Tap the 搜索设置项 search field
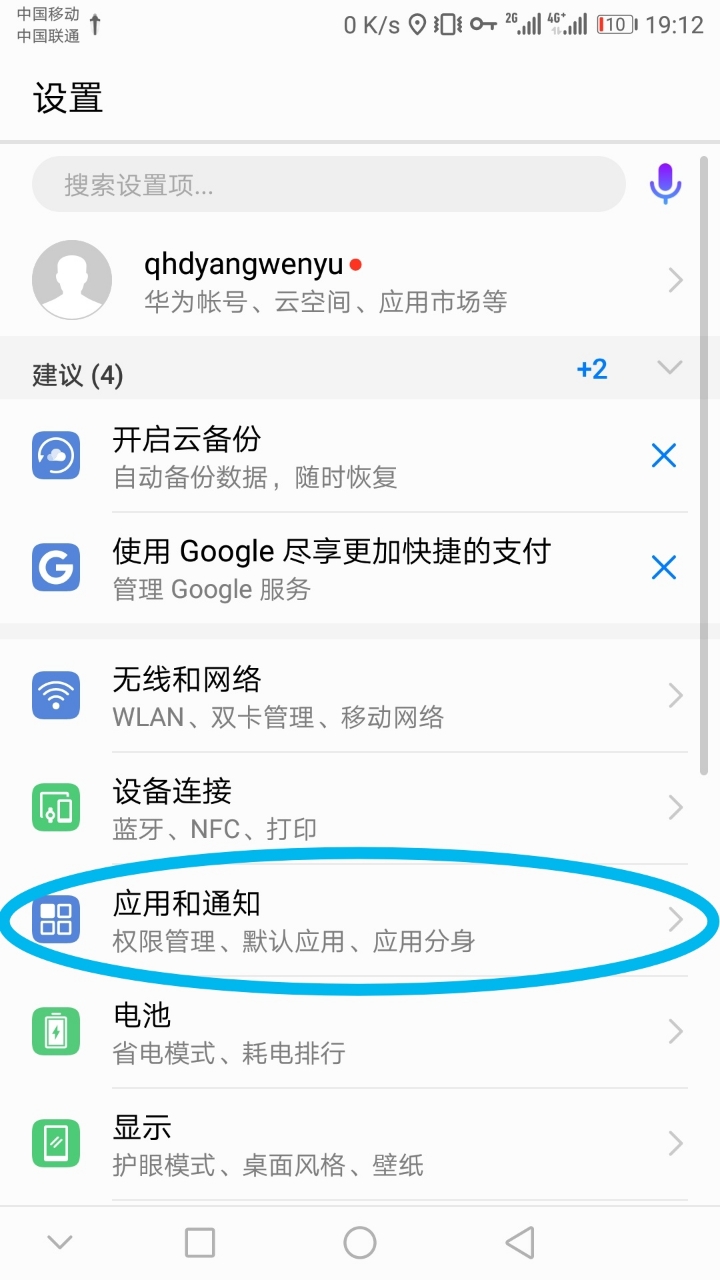Viewport: 720px width, 1280px height. click(x=328, y=185)
